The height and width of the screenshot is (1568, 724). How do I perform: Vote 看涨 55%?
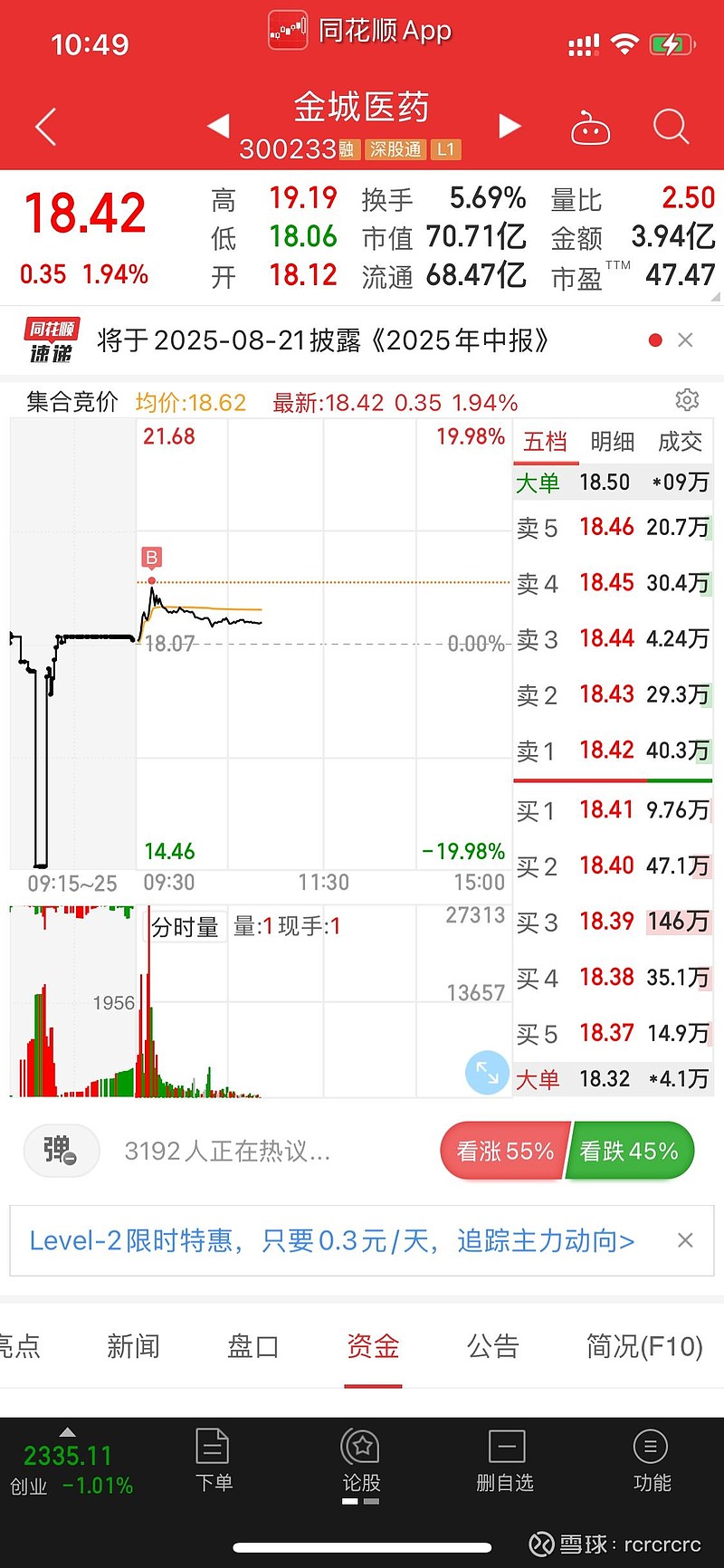pos(505,1151)
